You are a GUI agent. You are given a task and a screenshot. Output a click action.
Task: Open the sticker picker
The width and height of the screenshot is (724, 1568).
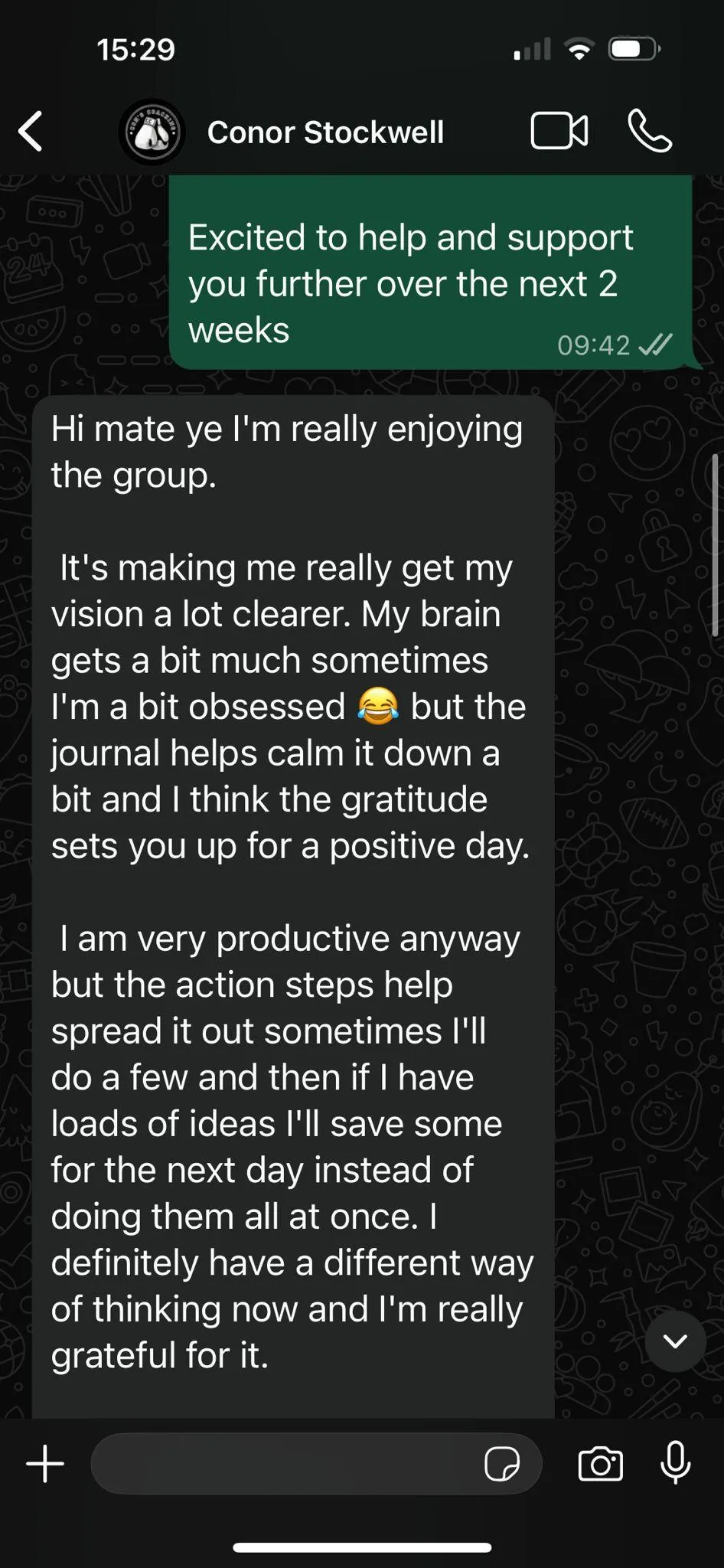(x=502, y=1464)
